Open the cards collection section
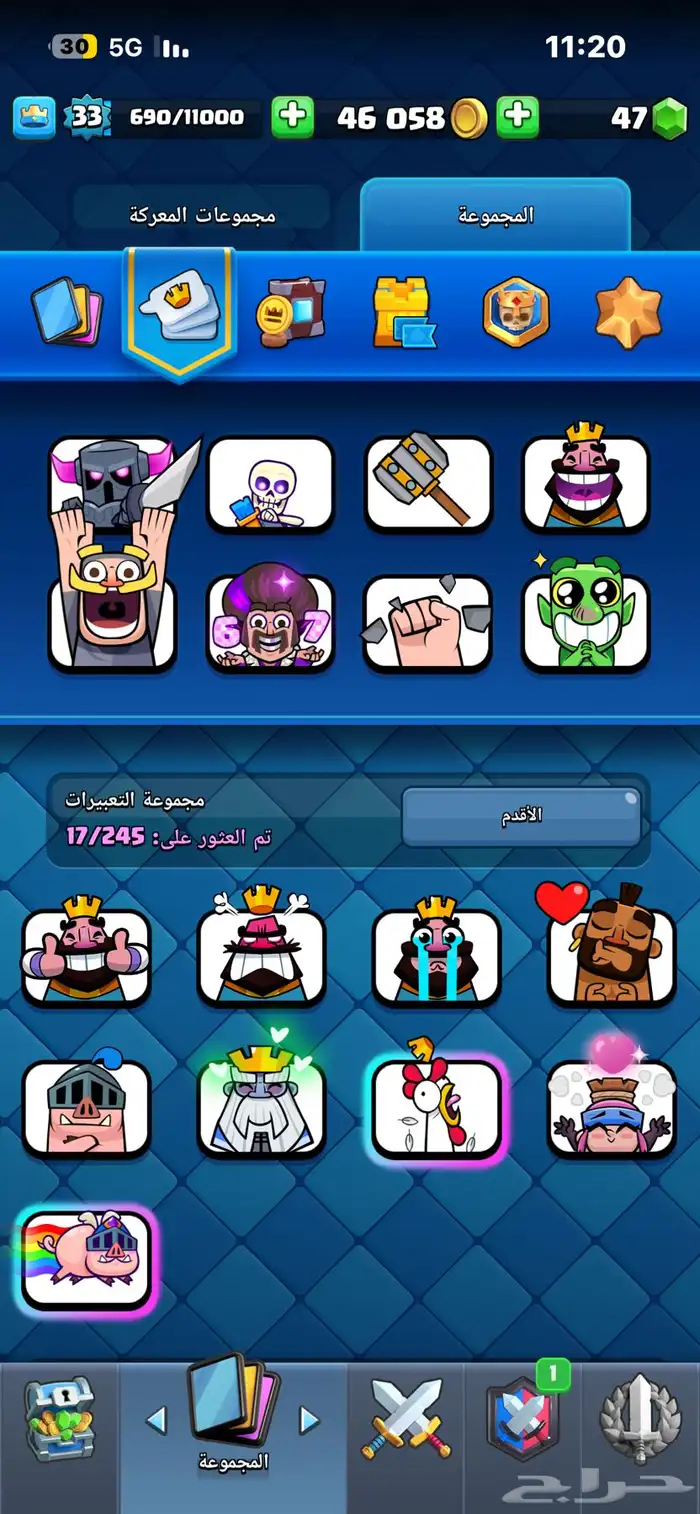 (65, 311)
